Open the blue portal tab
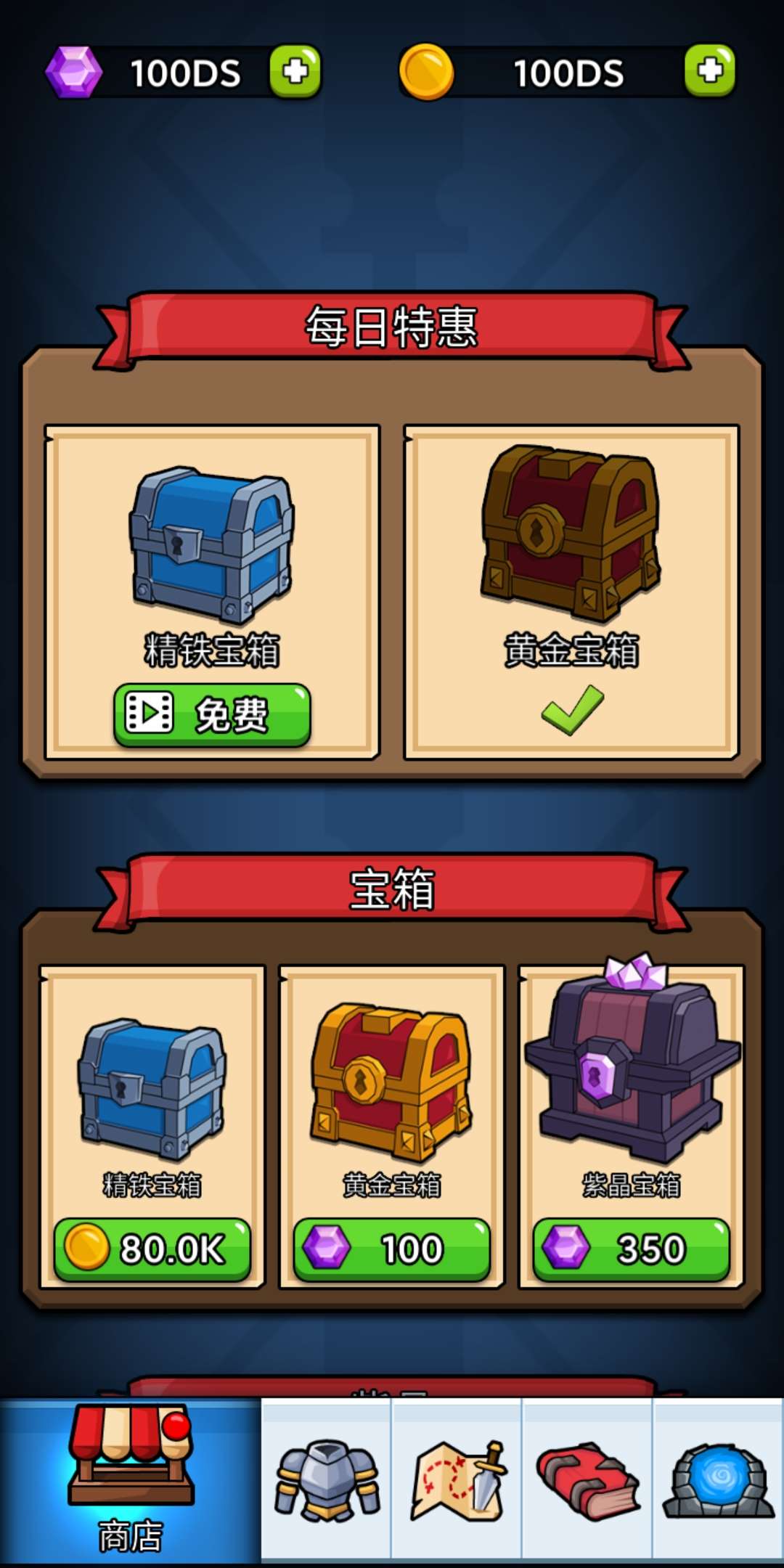 point(718,1479)
